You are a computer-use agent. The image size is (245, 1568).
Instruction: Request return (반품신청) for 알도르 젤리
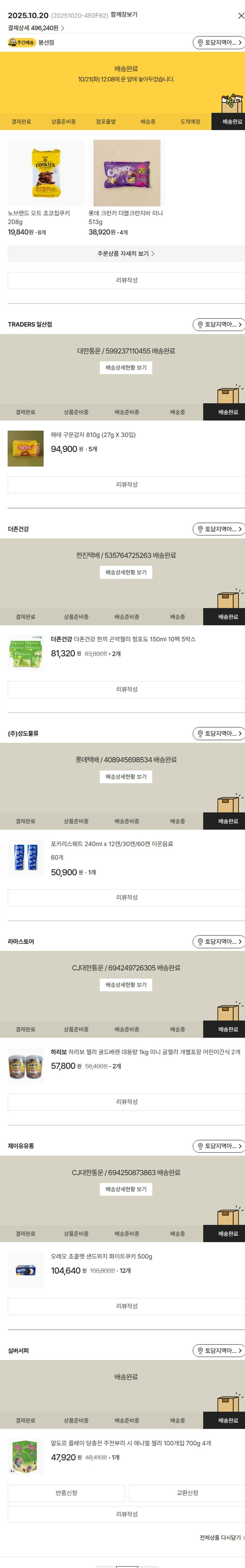[66, 1493]
